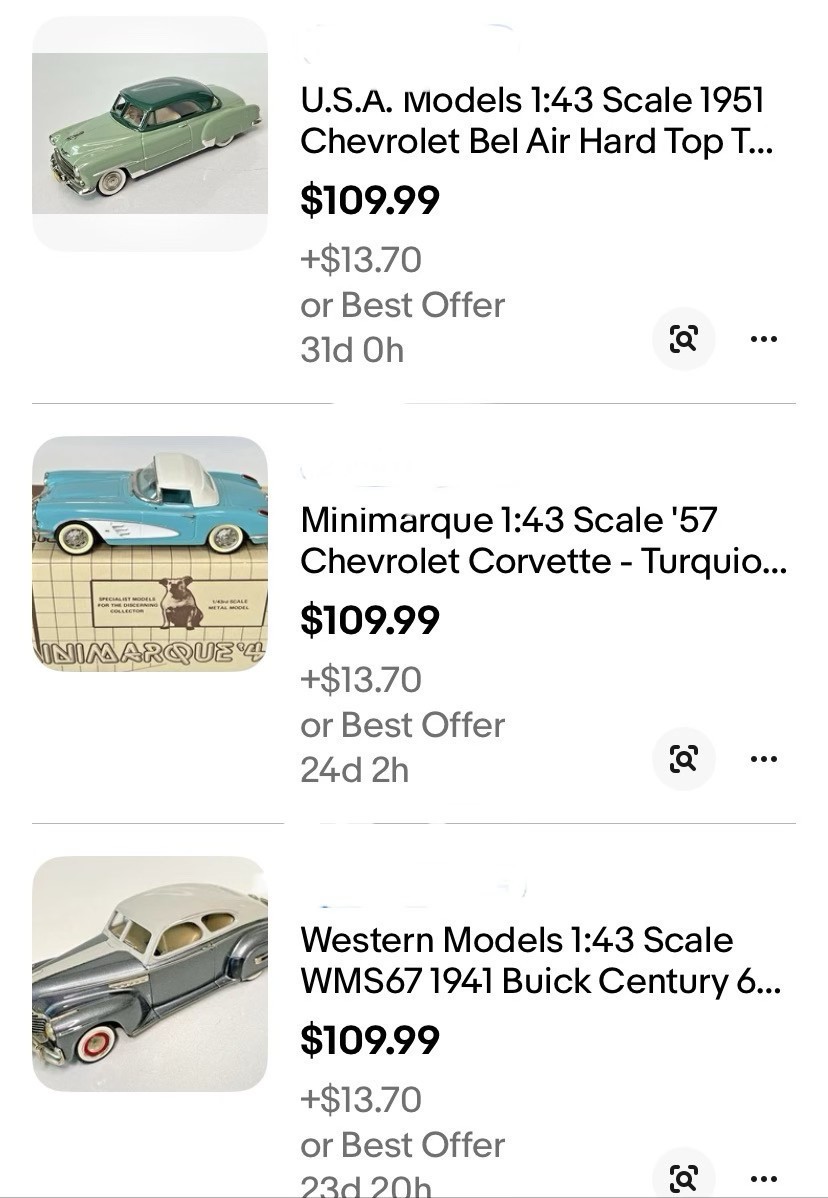The width and height of the screenshot is (828, 1198).
Task: Open more options for the Buick Century
Action: point(763,1178)
